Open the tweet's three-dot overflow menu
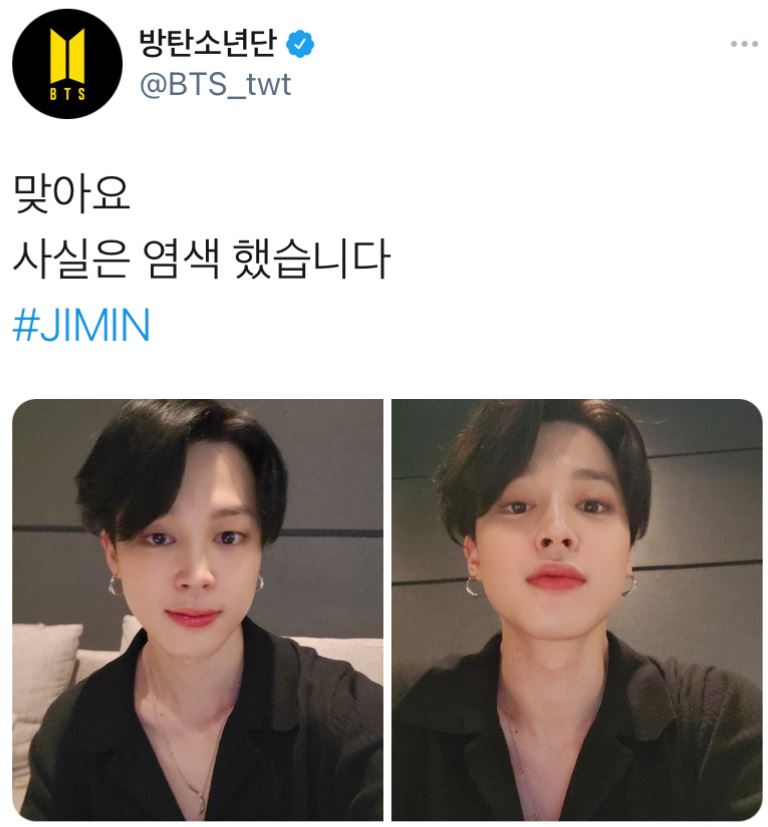The image size is (768, 827). coord(744,45)
